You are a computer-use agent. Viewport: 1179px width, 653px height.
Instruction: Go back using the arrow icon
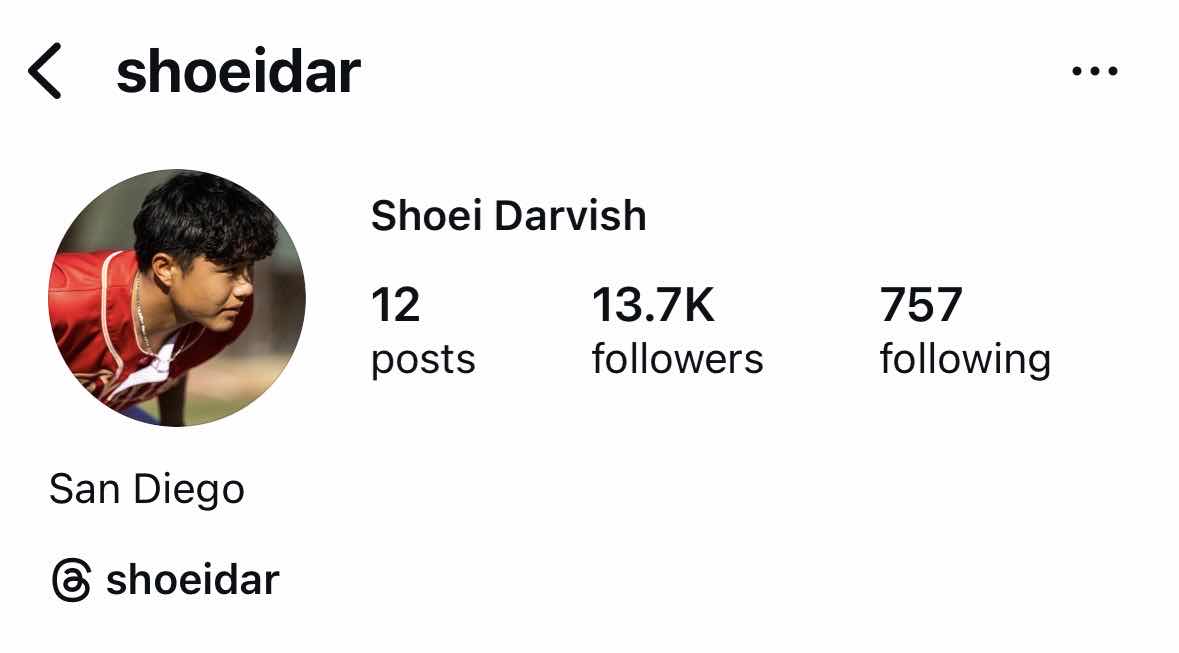pyautogui.click(x=45, y=72)
